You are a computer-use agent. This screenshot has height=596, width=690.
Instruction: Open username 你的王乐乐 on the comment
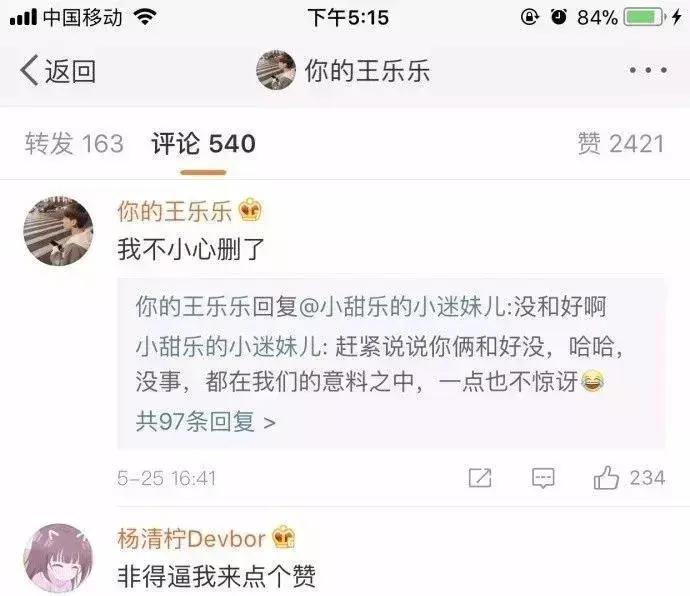coord(175,211)
